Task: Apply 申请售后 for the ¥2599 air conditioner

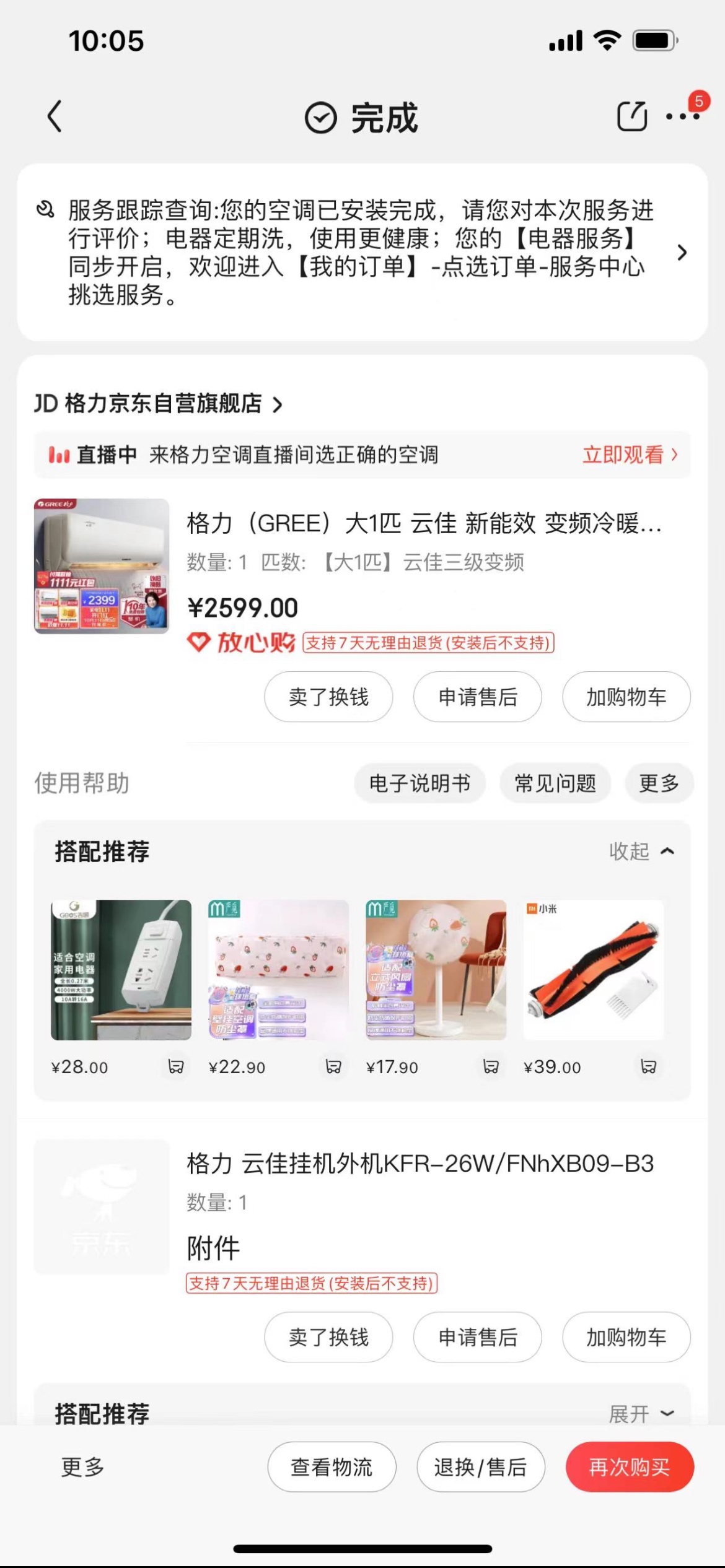Action: click(477, 697)
